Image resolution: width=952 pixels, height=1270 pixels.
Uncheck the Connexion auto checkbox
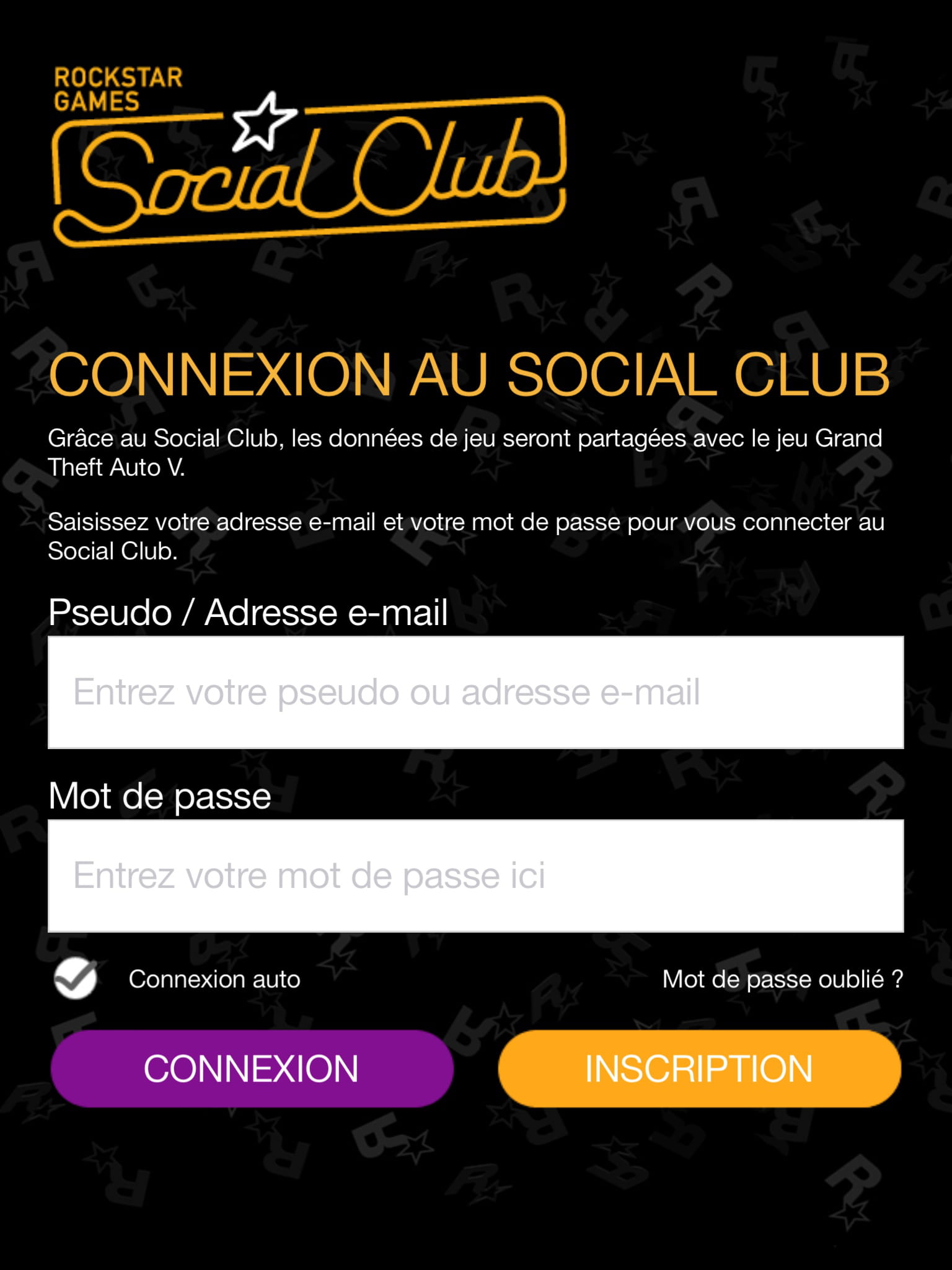tap(76, 979)
